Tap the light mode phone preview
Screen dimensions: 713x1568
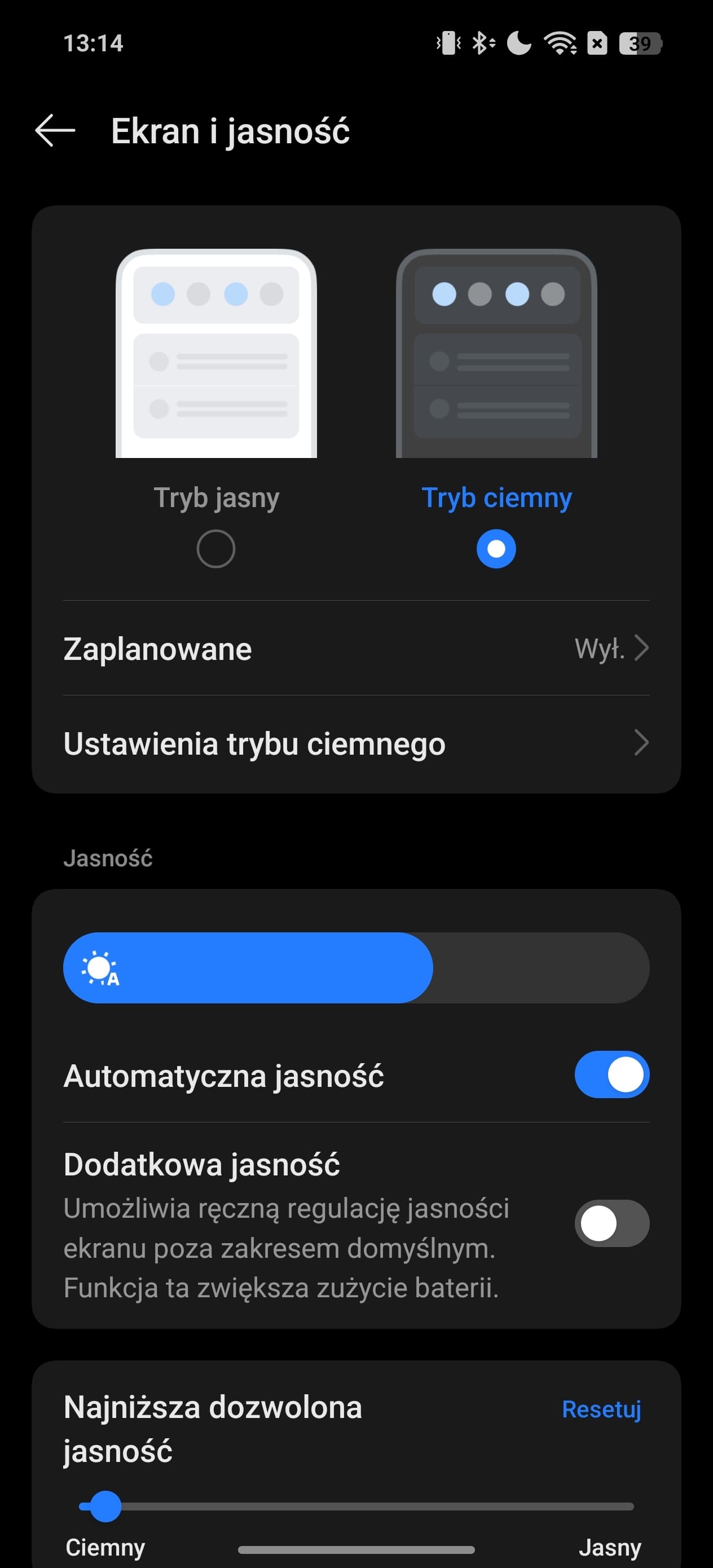(216, 353)
